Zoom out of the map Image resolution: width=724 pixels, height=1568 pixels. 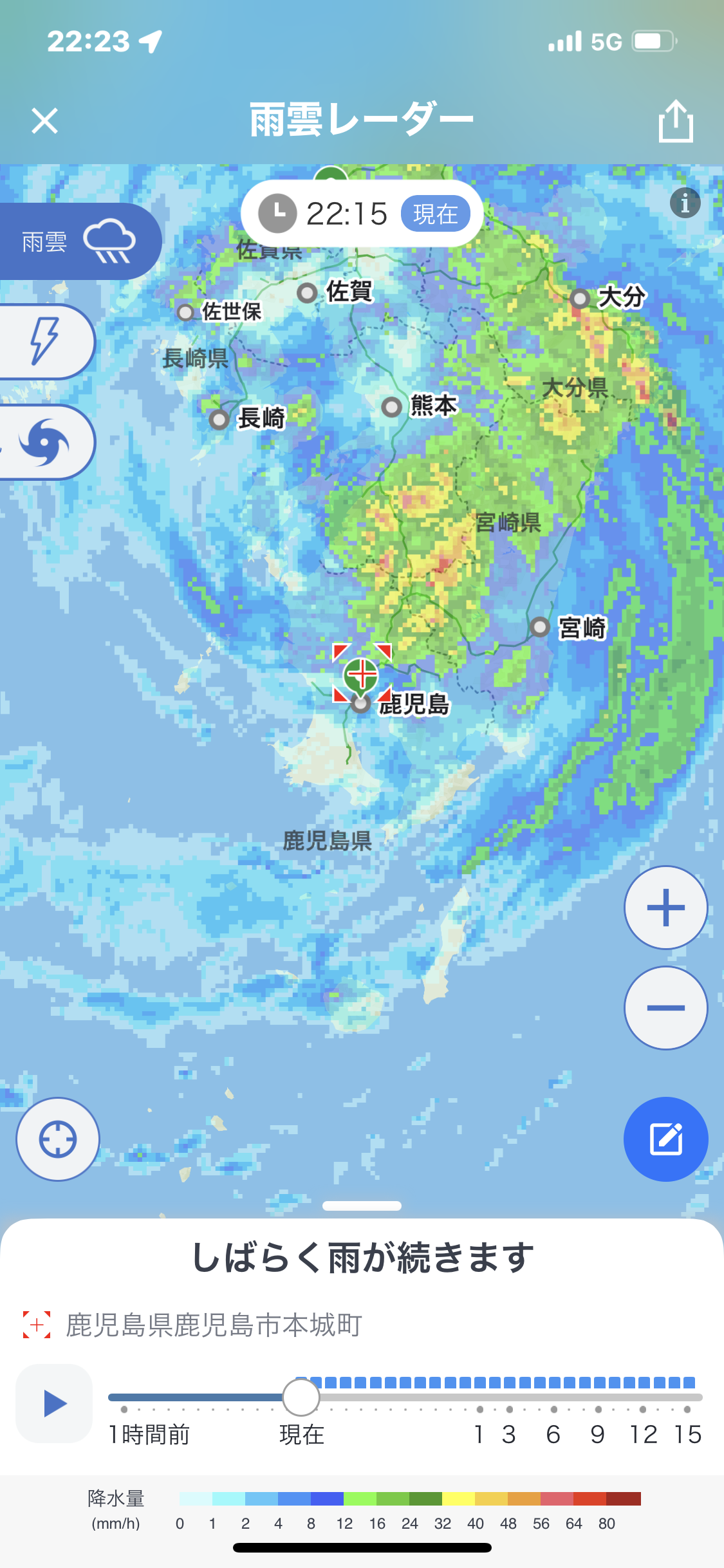point(666,1008)
